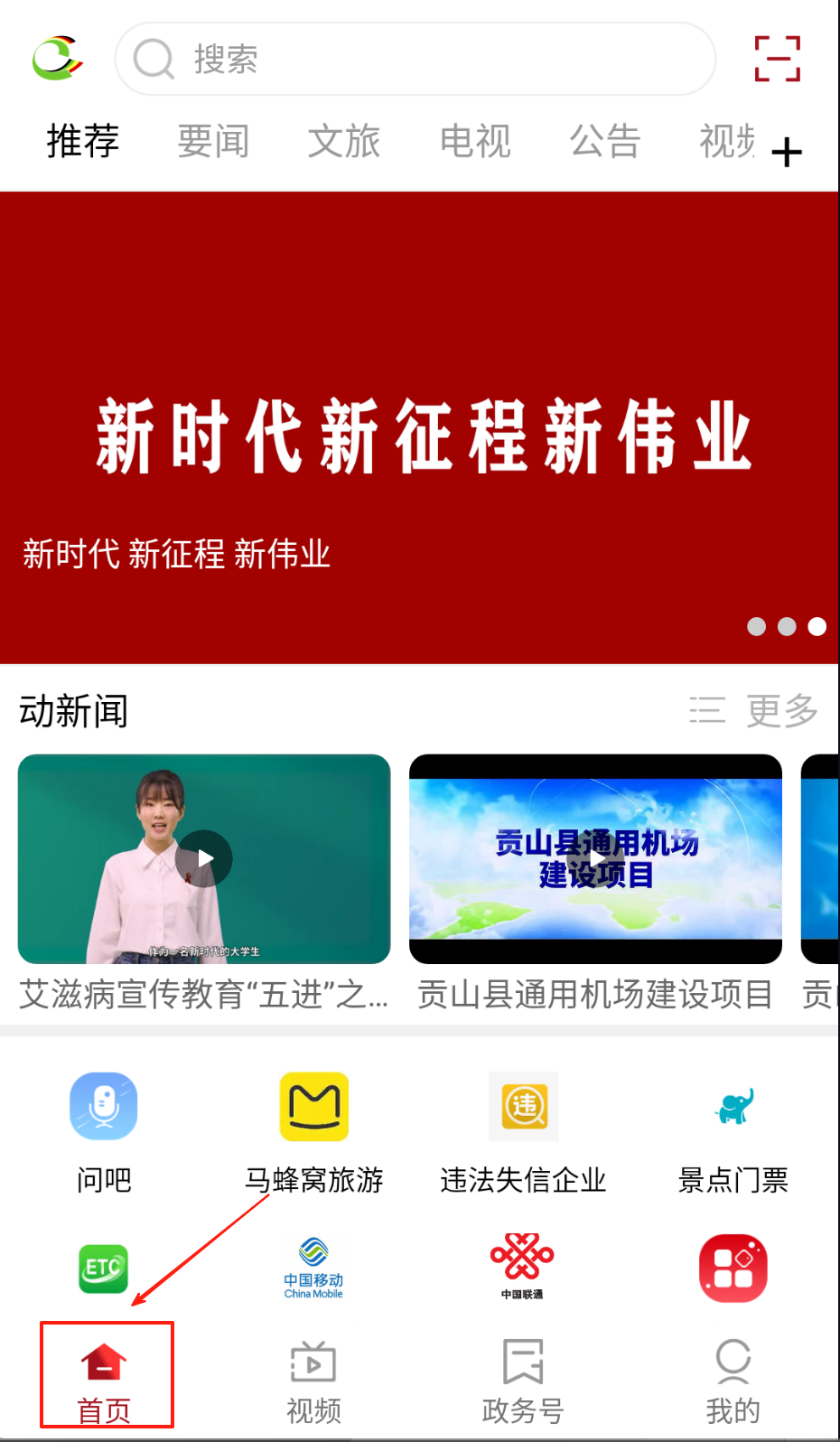
Task: Switch to the 电视 tab
Action: 475,142
